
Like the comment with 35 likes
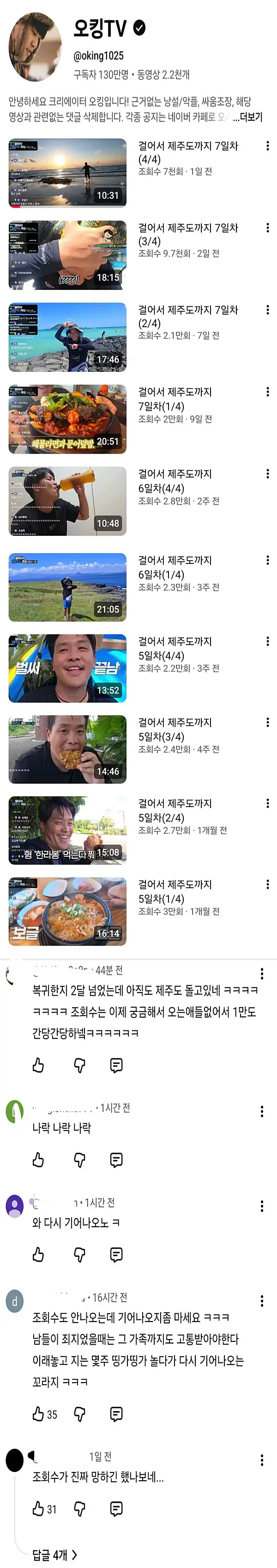tap(38, 1413)
